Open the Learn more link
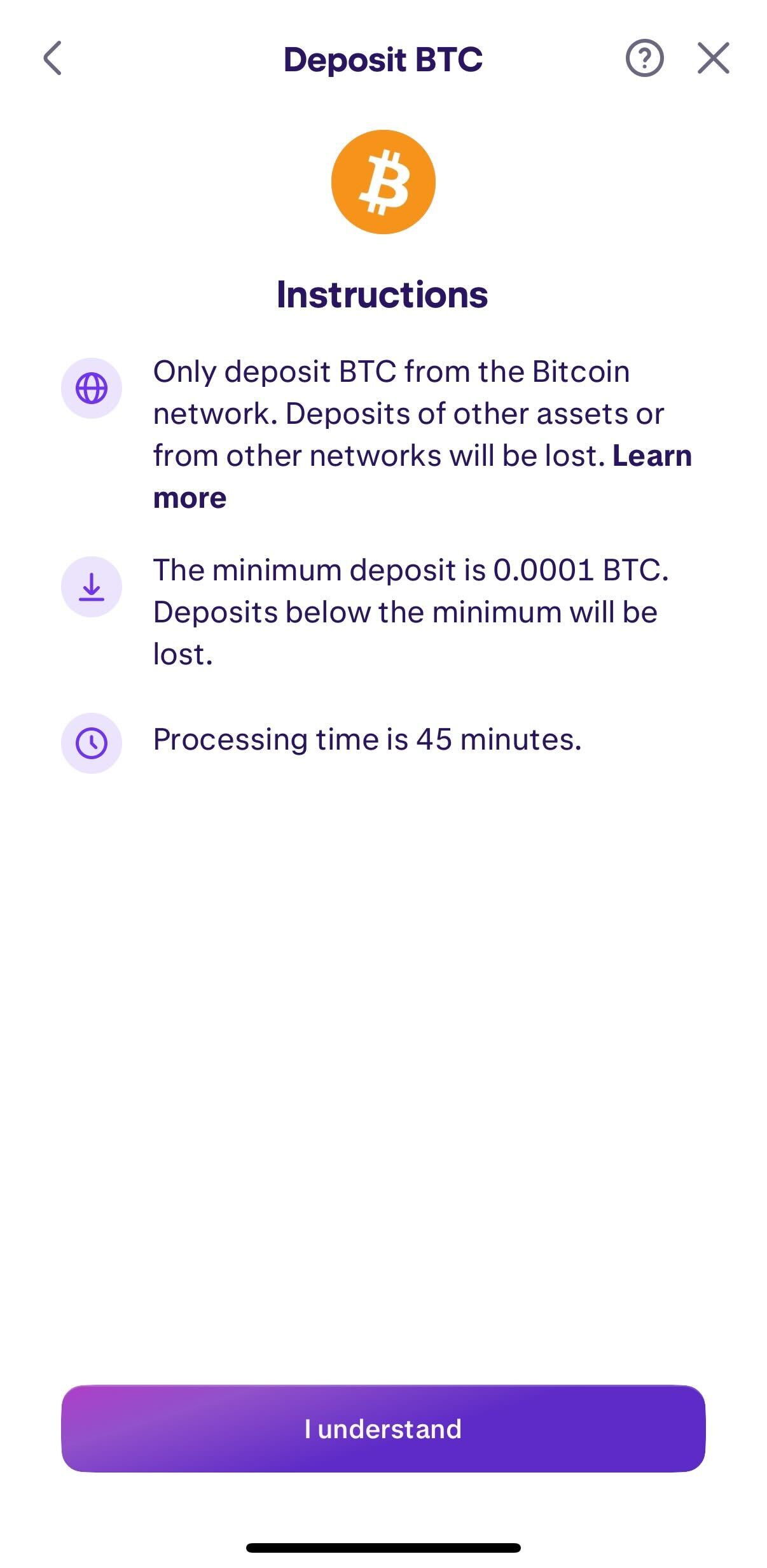 [651, 456]
